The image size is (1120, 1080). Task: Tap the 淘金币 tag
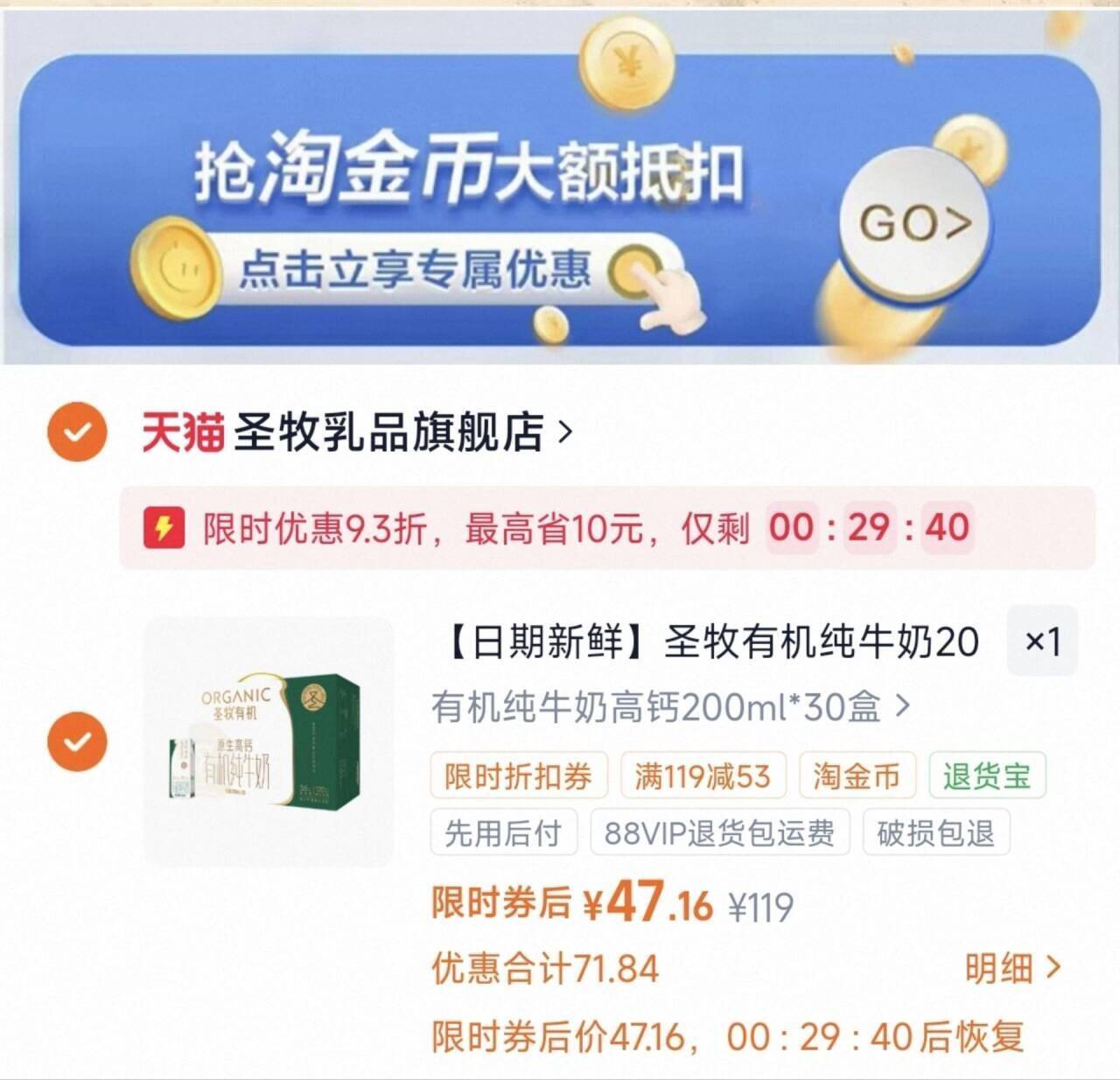click(x=857, y=775)
